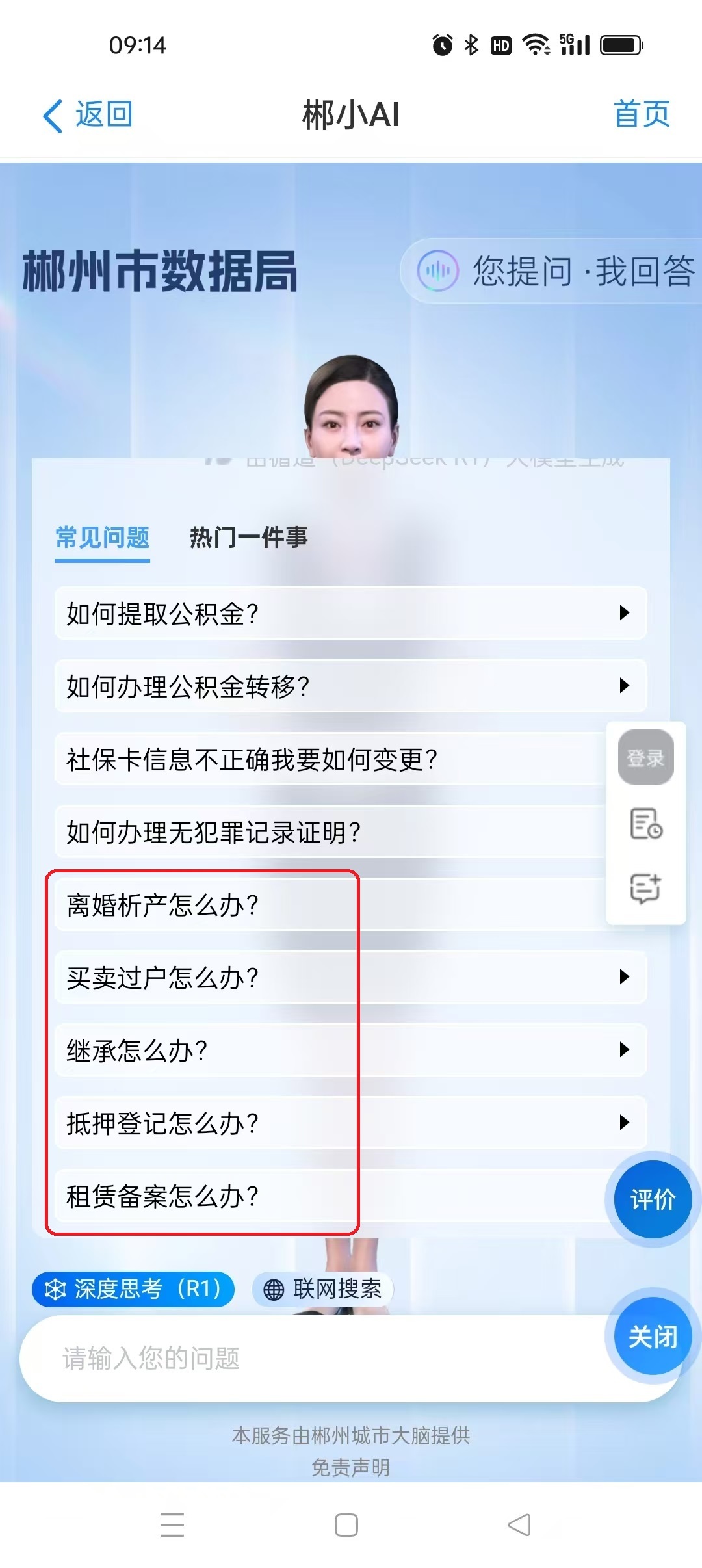Select the 常见问题 tab
The image size is (702, 1568).
pos(103,538)
